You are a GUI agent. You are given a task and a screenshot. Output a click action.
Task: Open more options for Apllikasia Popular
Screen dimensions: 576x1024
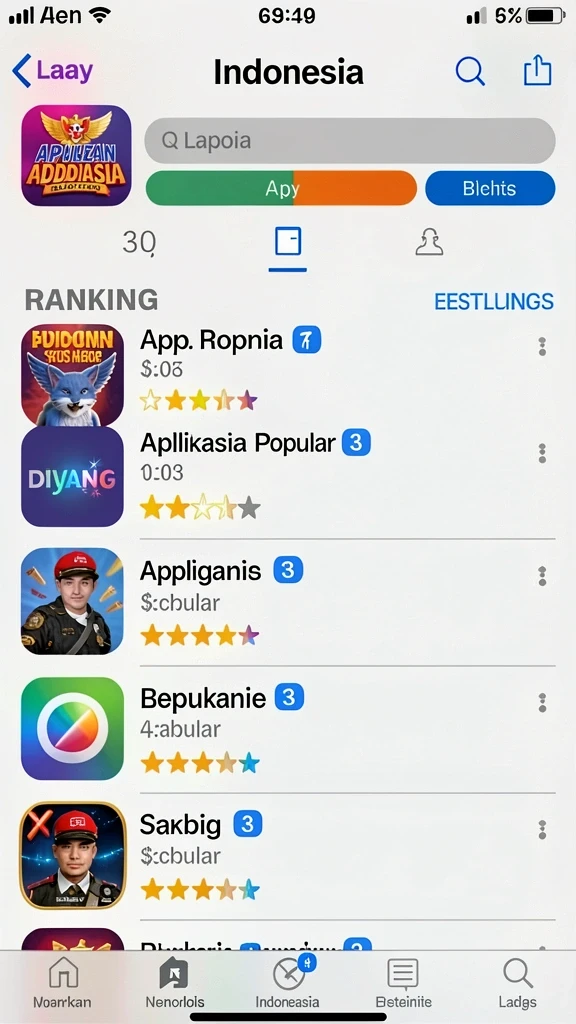tap(541, 453)
